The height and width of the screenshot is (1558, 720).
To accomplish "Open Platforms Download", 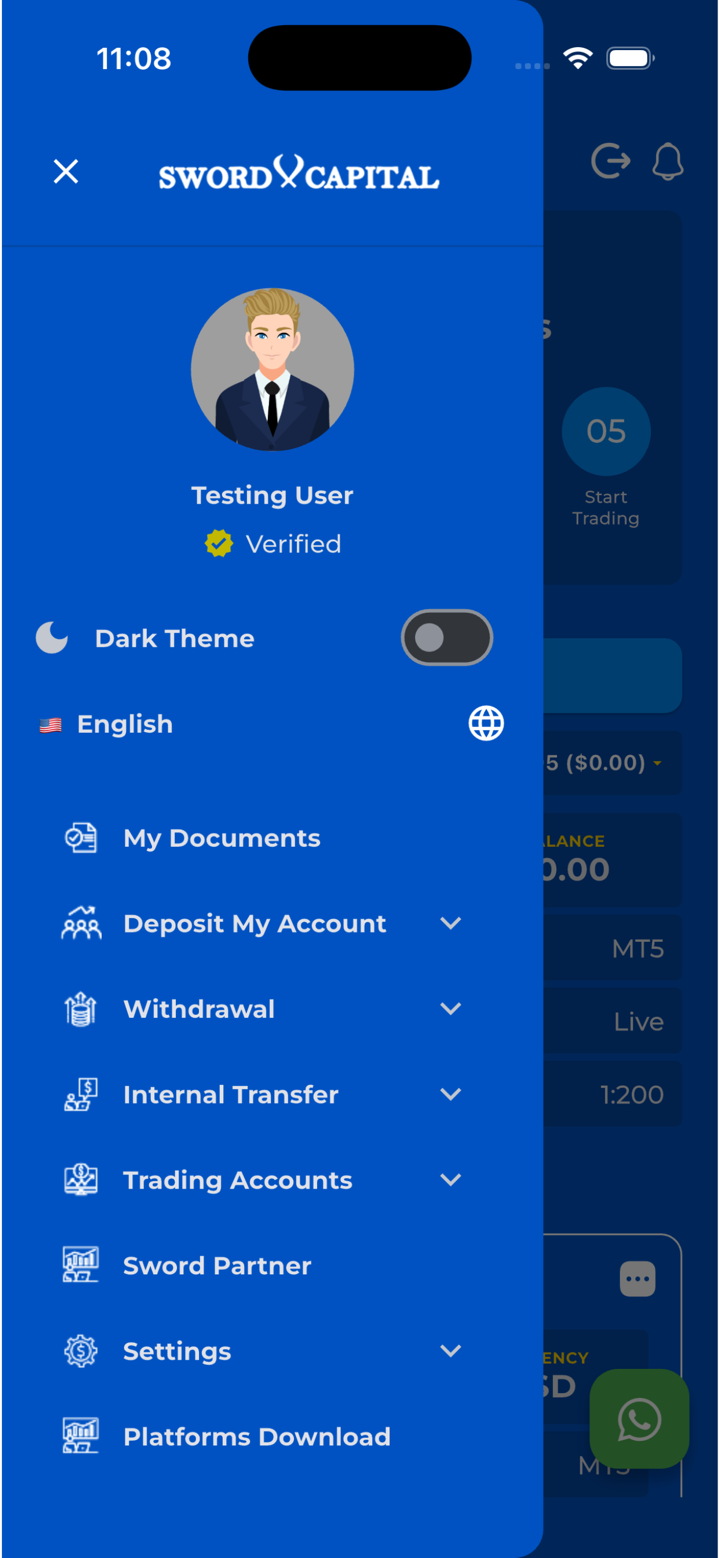I will [x=256, y=1437].
